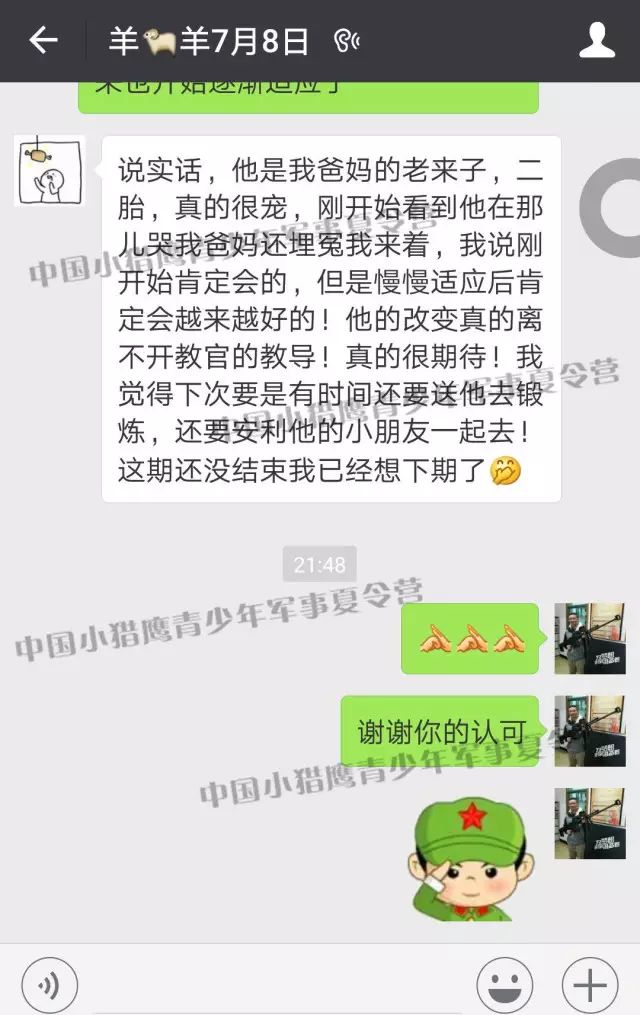Open the sender's avatar in the long message
The image size is (640, 1015).
click(x=49, y=171)
